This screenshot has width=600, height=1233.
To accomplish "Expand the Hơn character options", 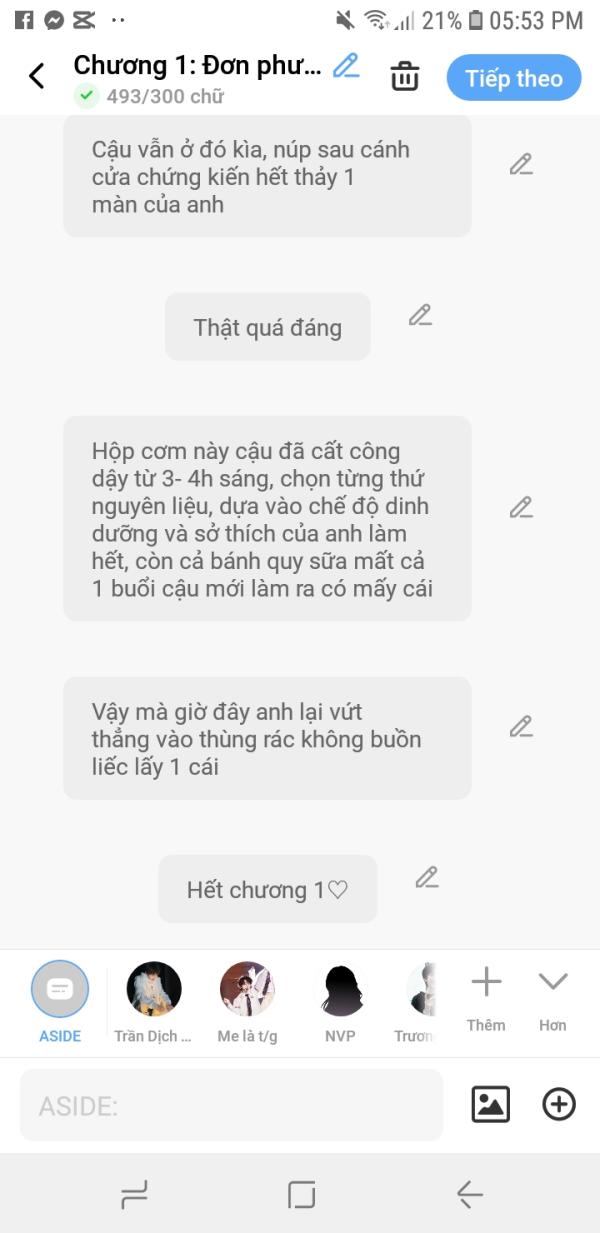I will (x=552, y=998).
